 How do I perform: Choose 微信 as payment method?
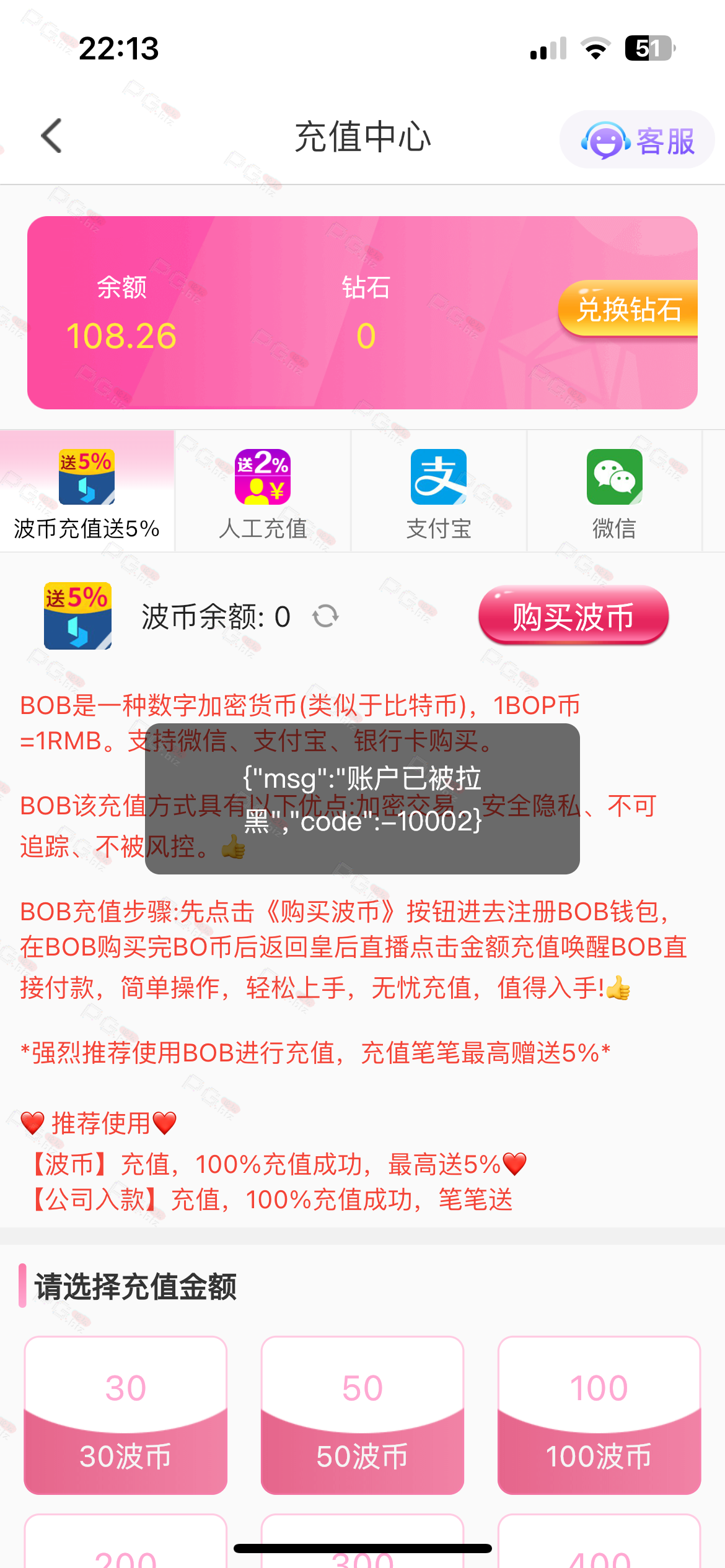click(614, 491)
